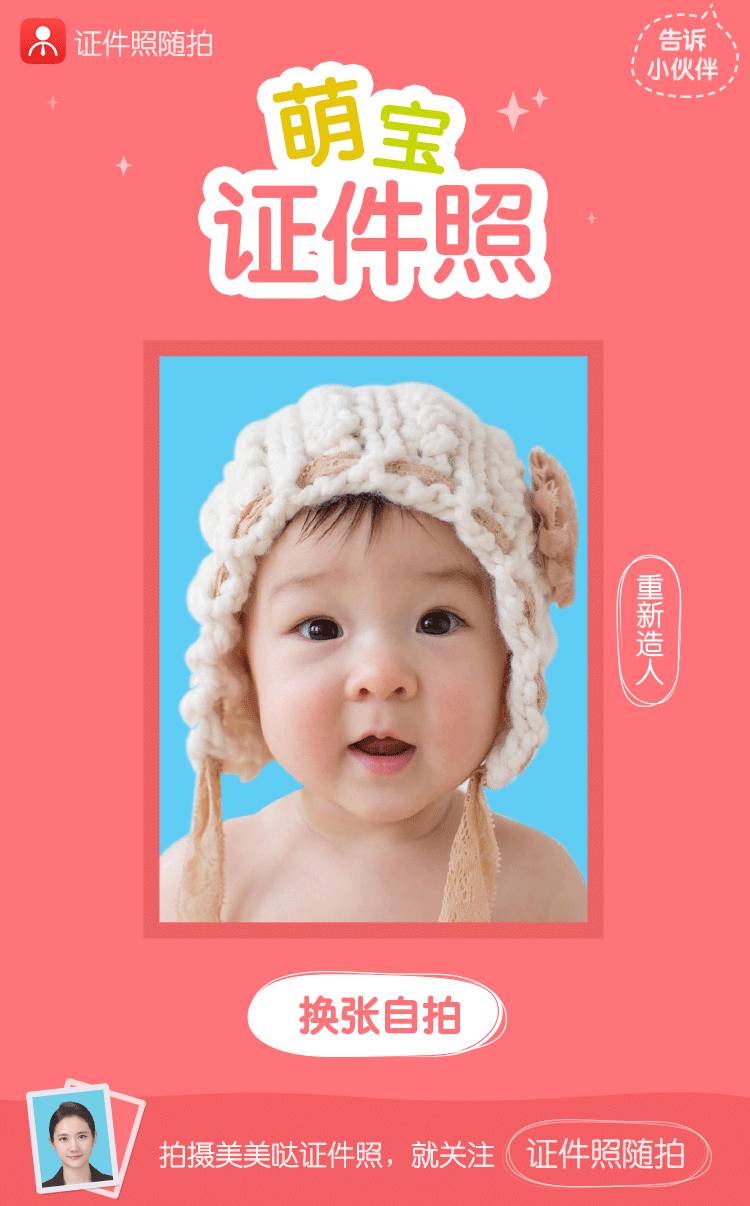Tap the 换张自拍 button
Screen dimensions: 750x1206
[378, 1017]
